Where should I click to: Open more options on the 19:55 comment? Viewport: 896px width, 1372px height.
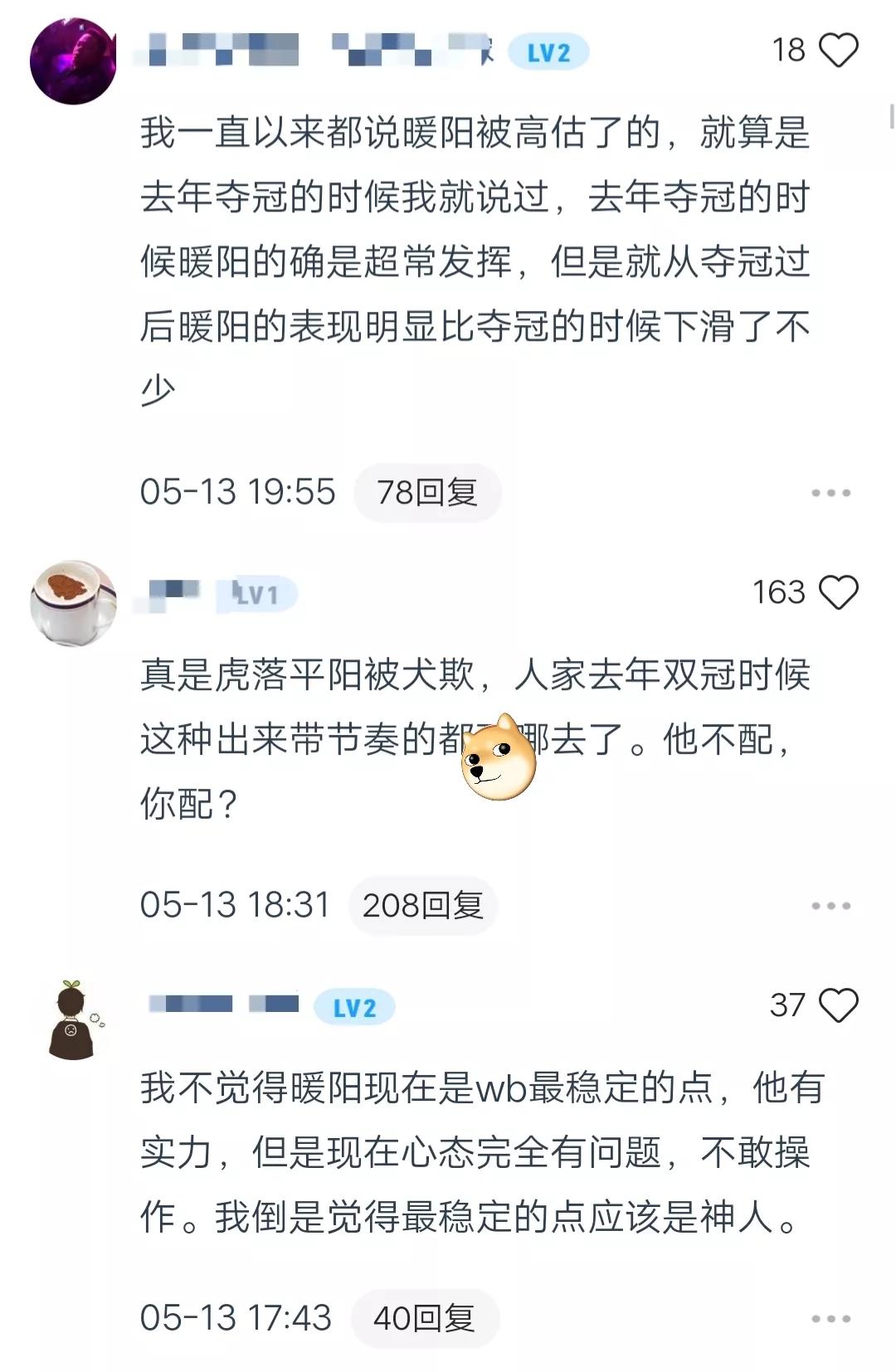pyautogui.click(x=830, y=493)
